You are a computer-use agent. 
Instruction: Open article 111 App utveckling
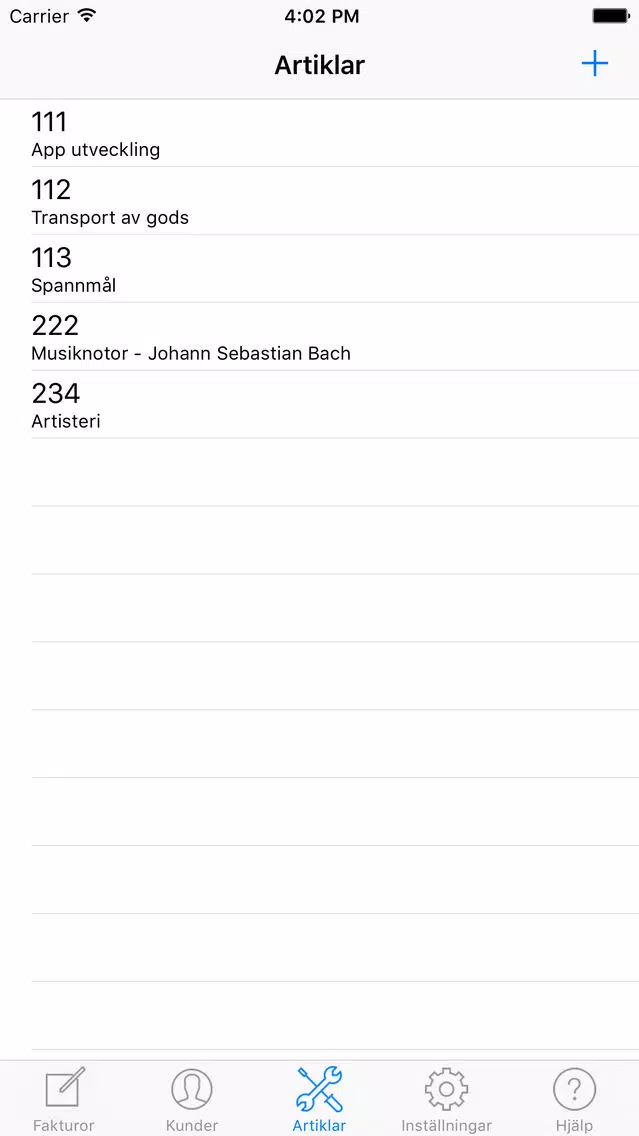pyautogui.click(x=320, y=133)
